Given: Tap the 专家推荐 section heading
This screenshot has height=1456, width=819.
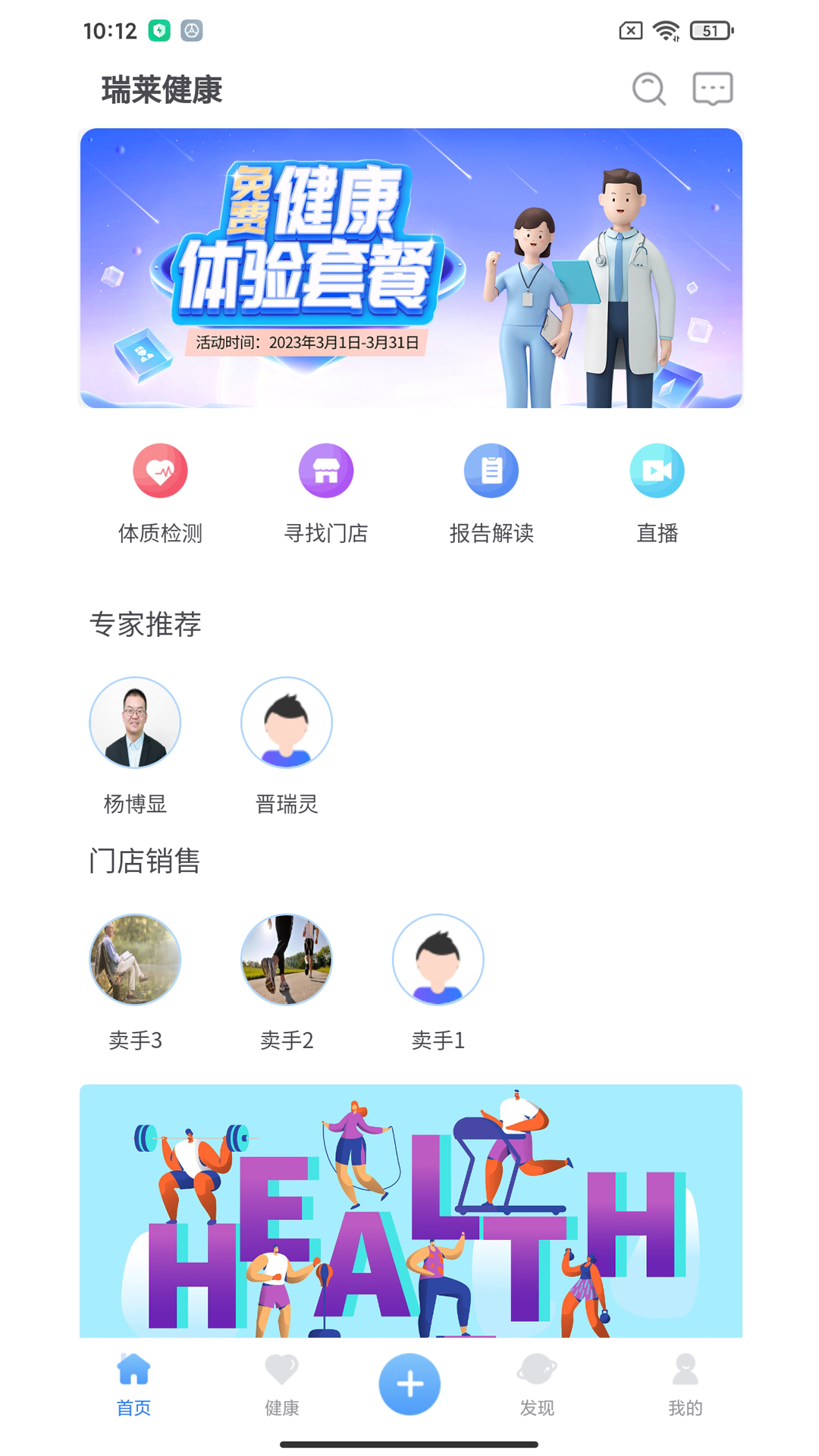Looking at the screenshot, I should [x=146, y=625].
